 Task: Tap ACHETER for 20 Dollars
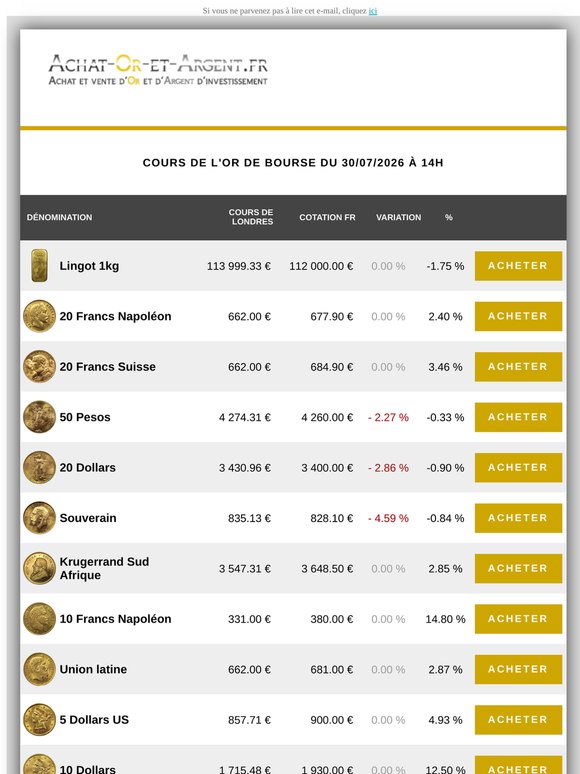[518, 467]
